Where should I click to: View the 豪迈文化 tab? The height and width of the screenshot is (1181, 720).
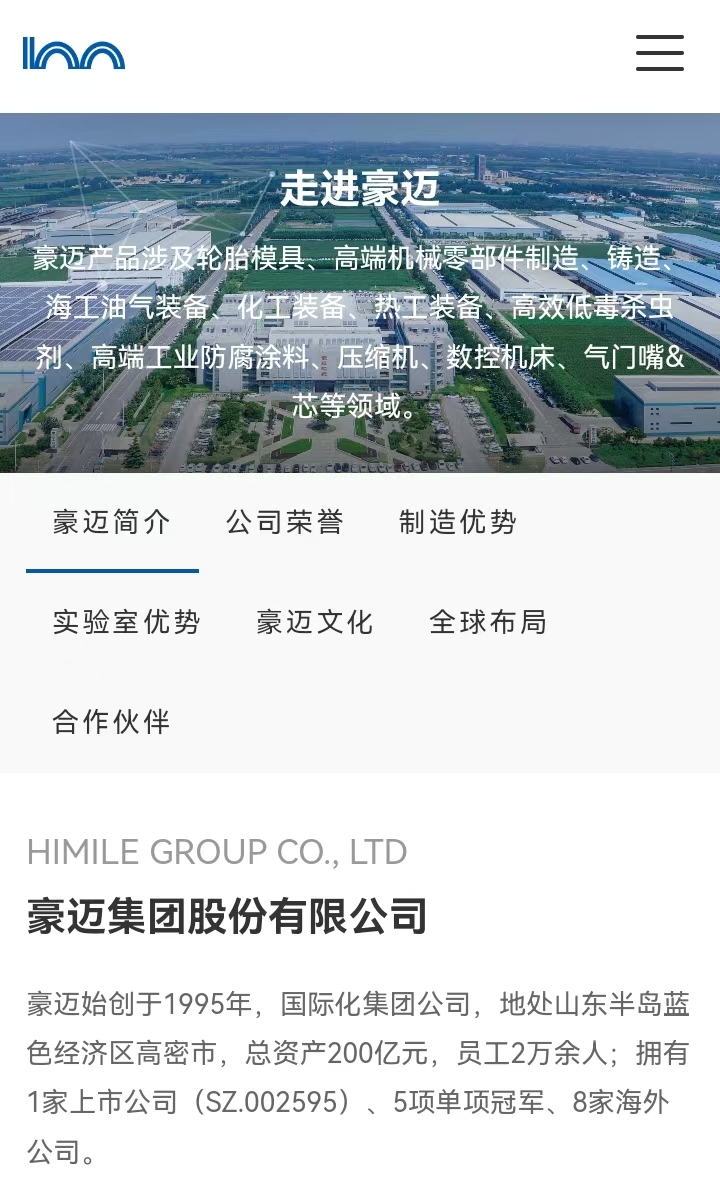click(315, 622)
